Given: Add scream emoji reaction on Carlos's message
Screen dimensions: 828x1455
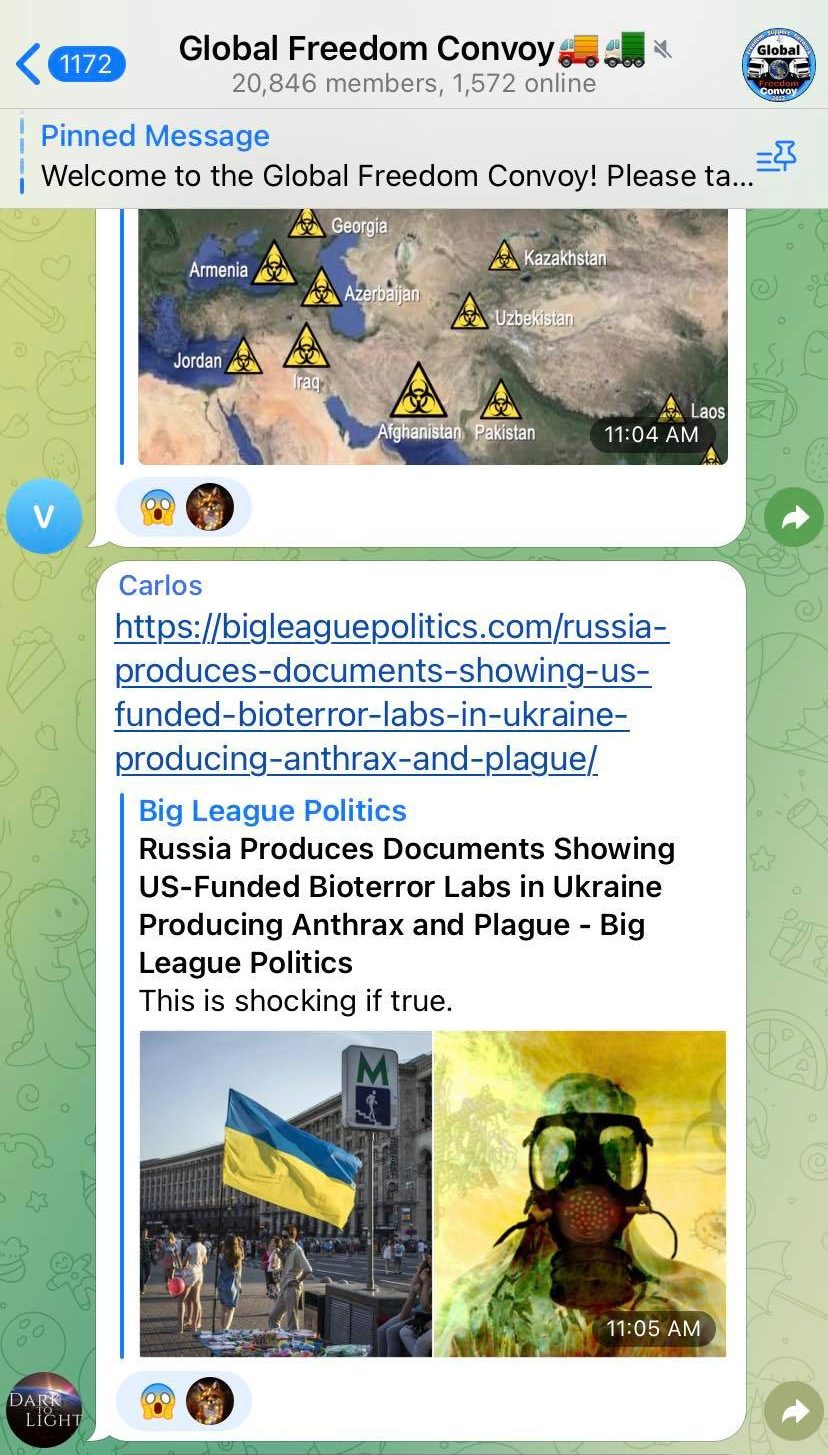Looking at the screenshot, I should pyautogui.click(x=158, y=1401).
